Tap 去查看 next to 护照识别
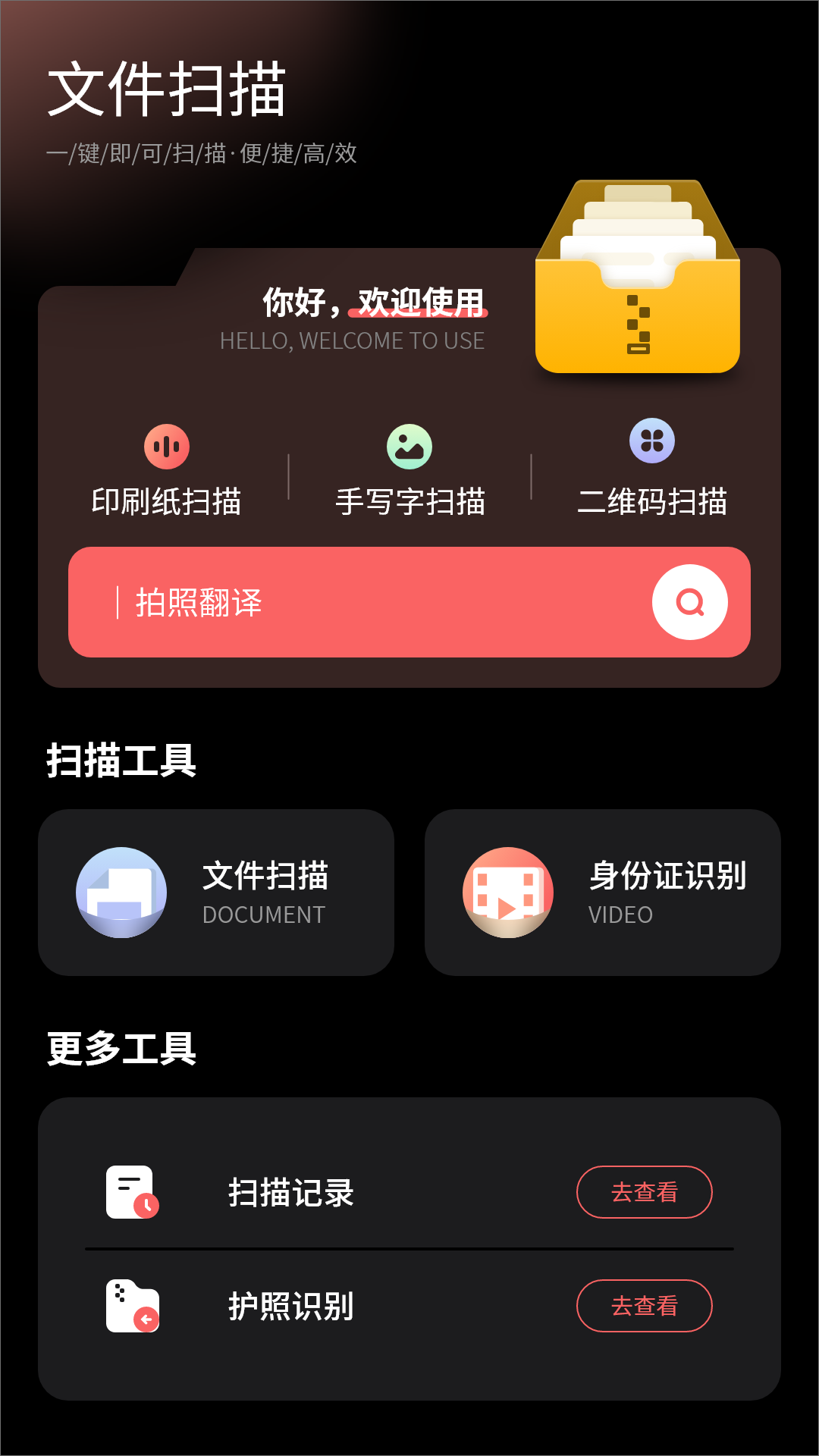Image resolution: width=819 pixels, height=1456 pixels. pos(644,1306)
